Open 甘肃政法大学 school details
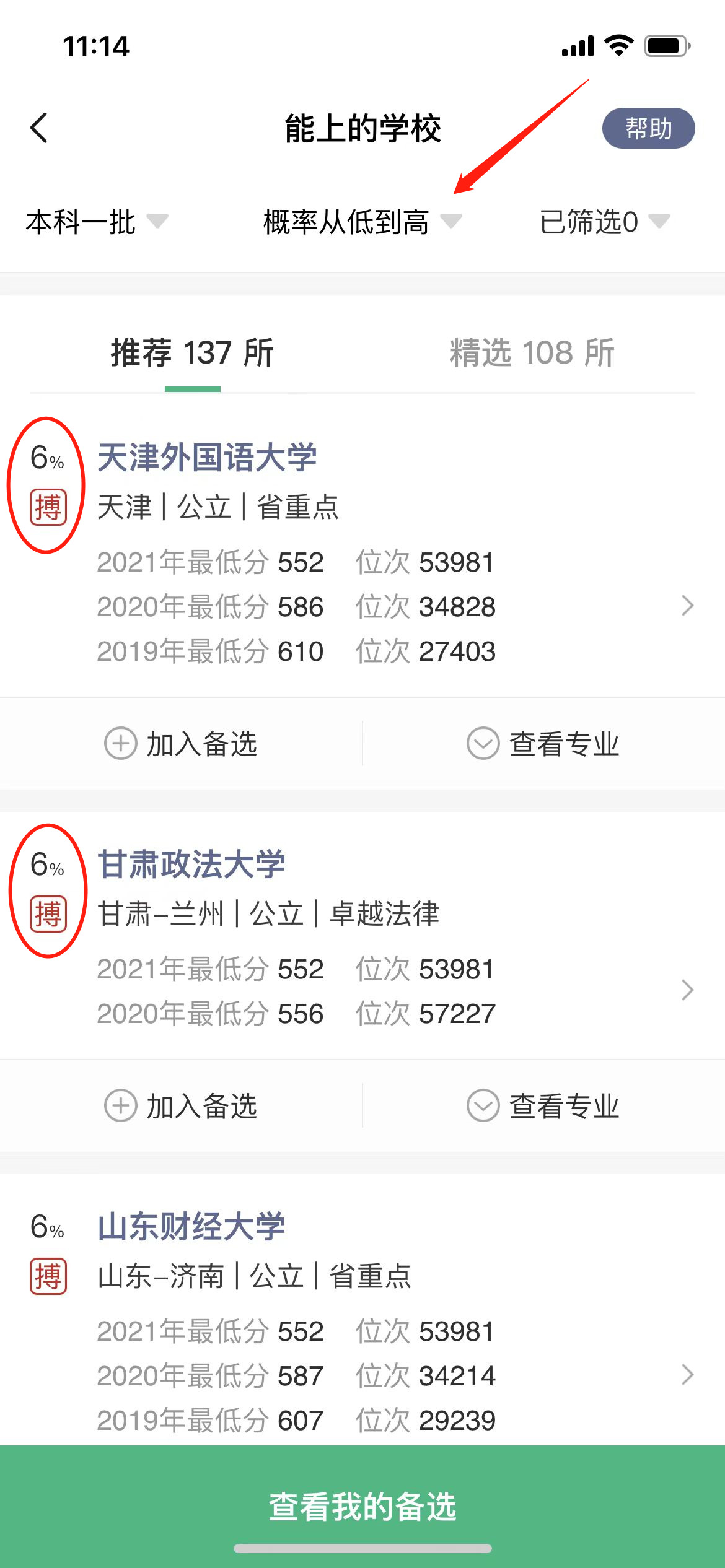Screen dimensions: 725x1568 pyautogui.click(x=191, y=865)
